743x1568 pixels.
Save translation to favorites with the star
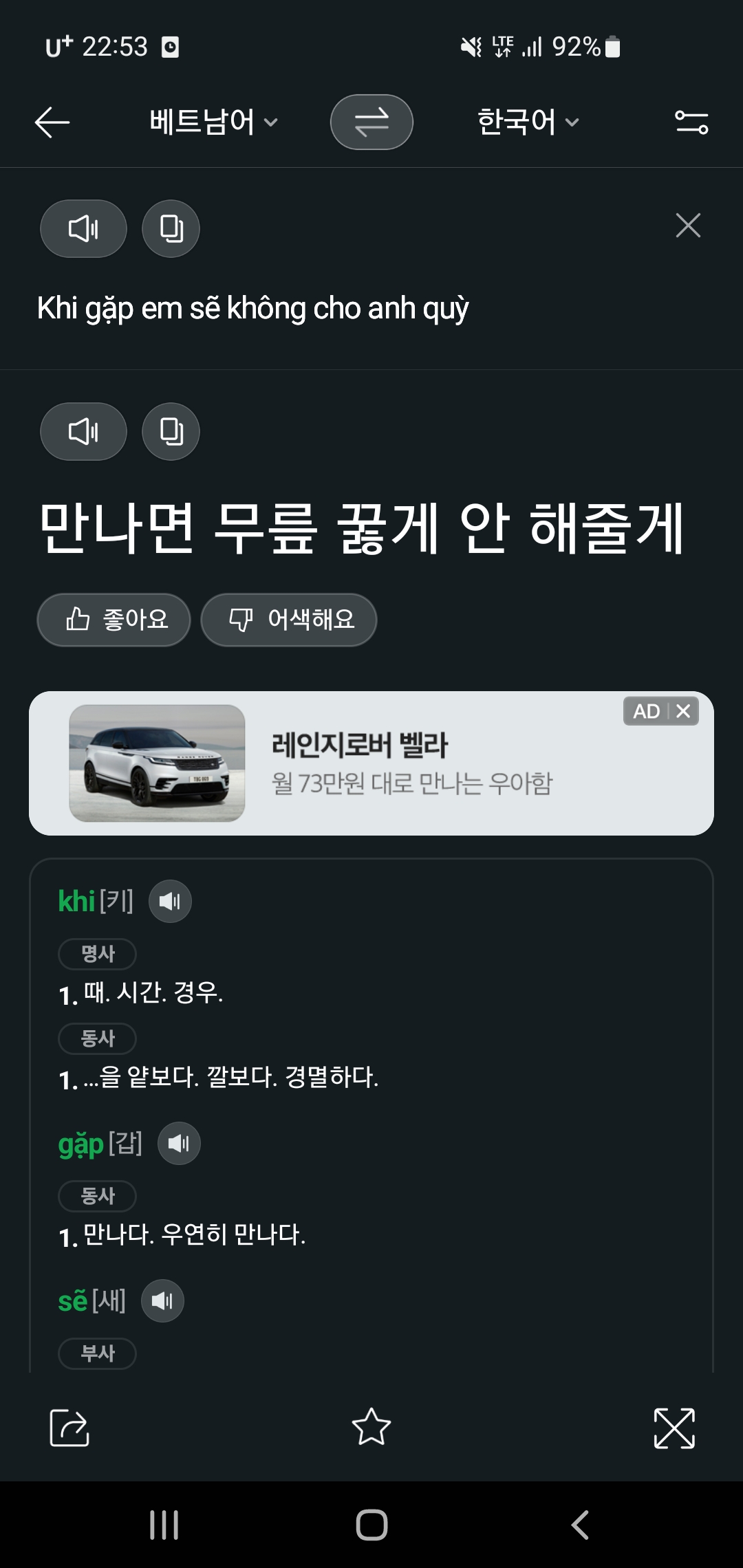tap(371, 1427)
